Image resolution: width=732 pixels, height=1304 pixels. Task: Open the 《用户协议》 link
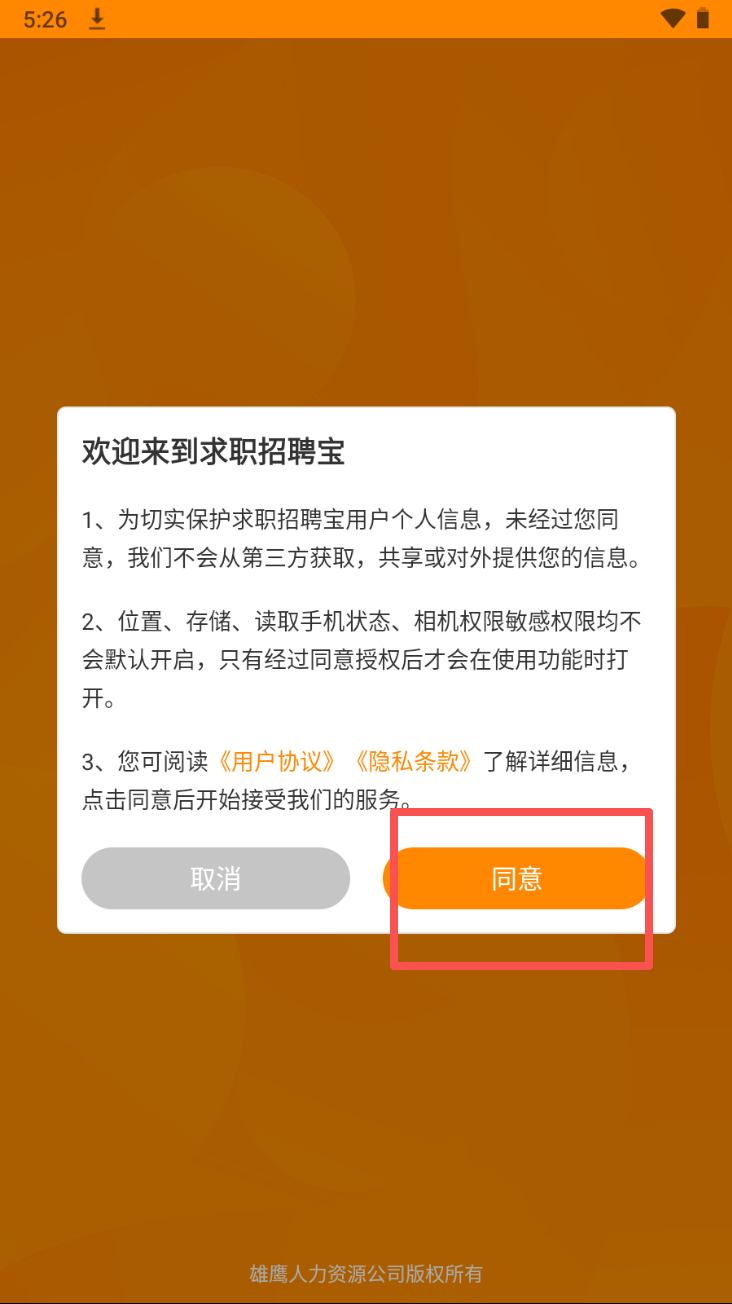(276, 761)
